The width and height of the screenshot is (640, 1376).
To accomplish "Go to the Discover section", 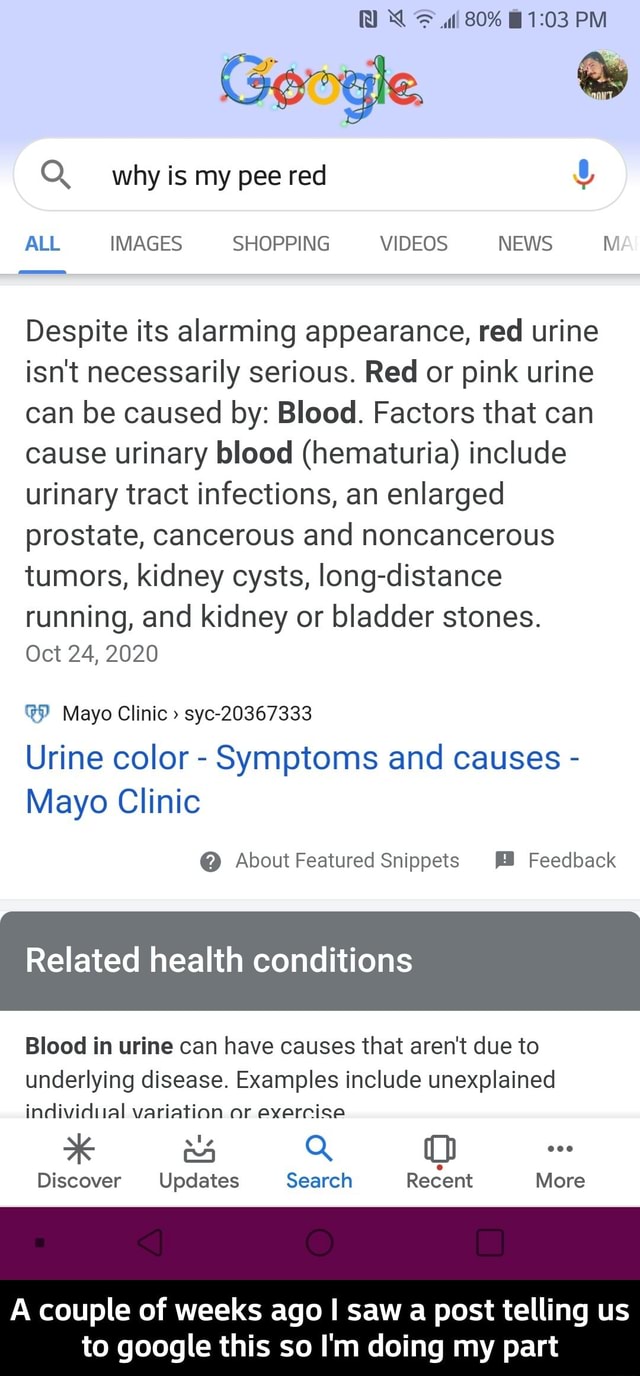I will [x=79, y=1163].
